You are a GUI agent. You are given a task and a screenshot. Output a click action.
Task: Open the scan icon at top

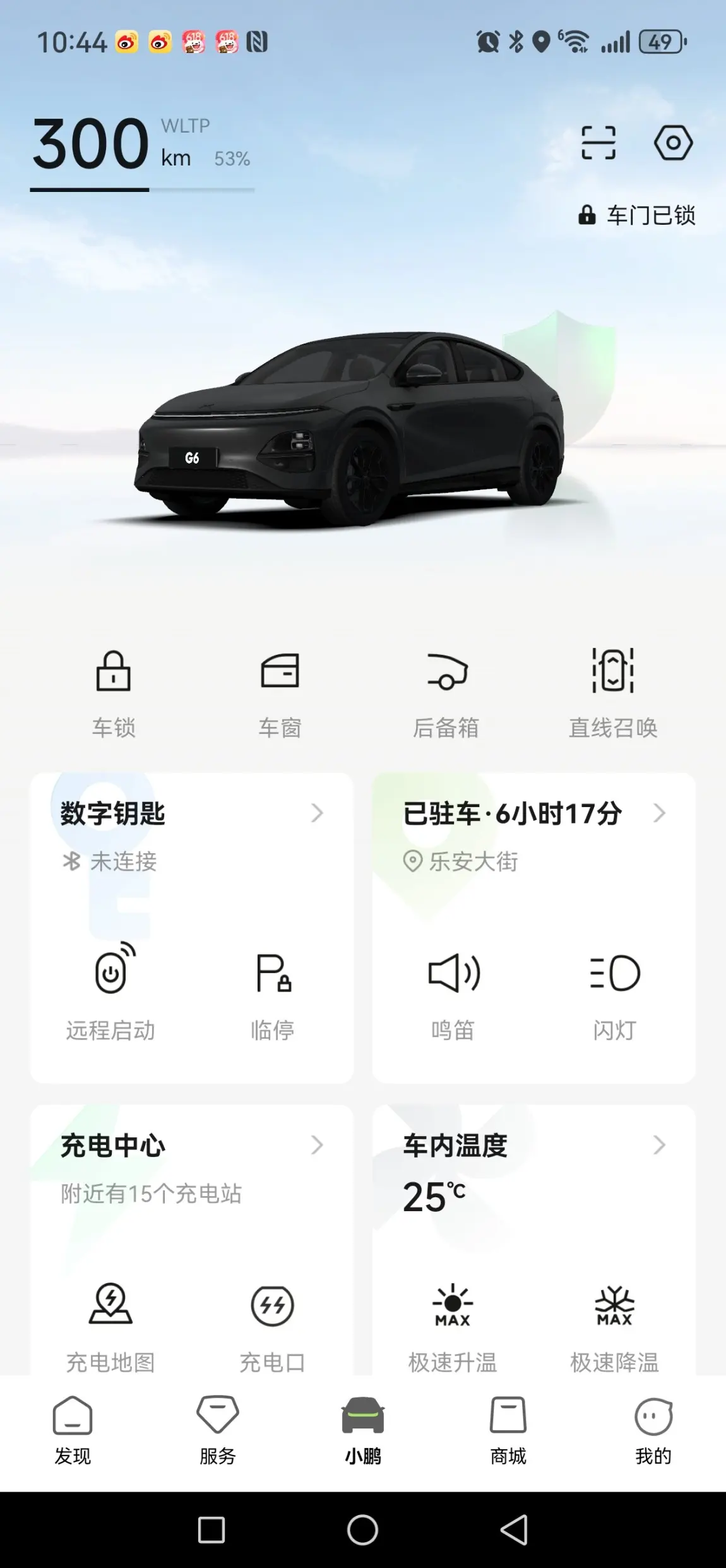pos(598,143)
